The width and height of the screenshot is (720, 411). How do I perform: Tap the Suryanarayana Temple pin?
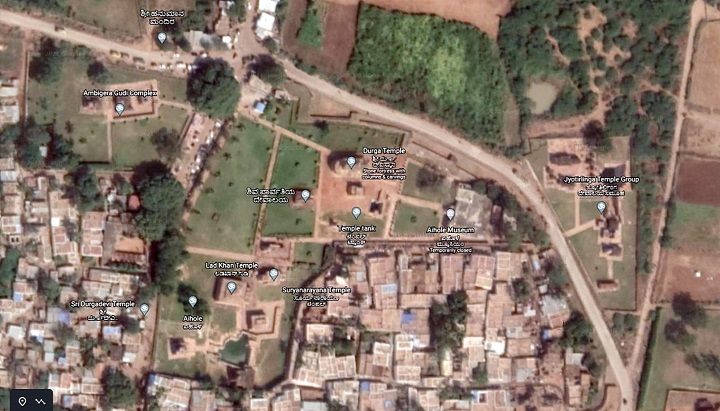pos(273,273)
